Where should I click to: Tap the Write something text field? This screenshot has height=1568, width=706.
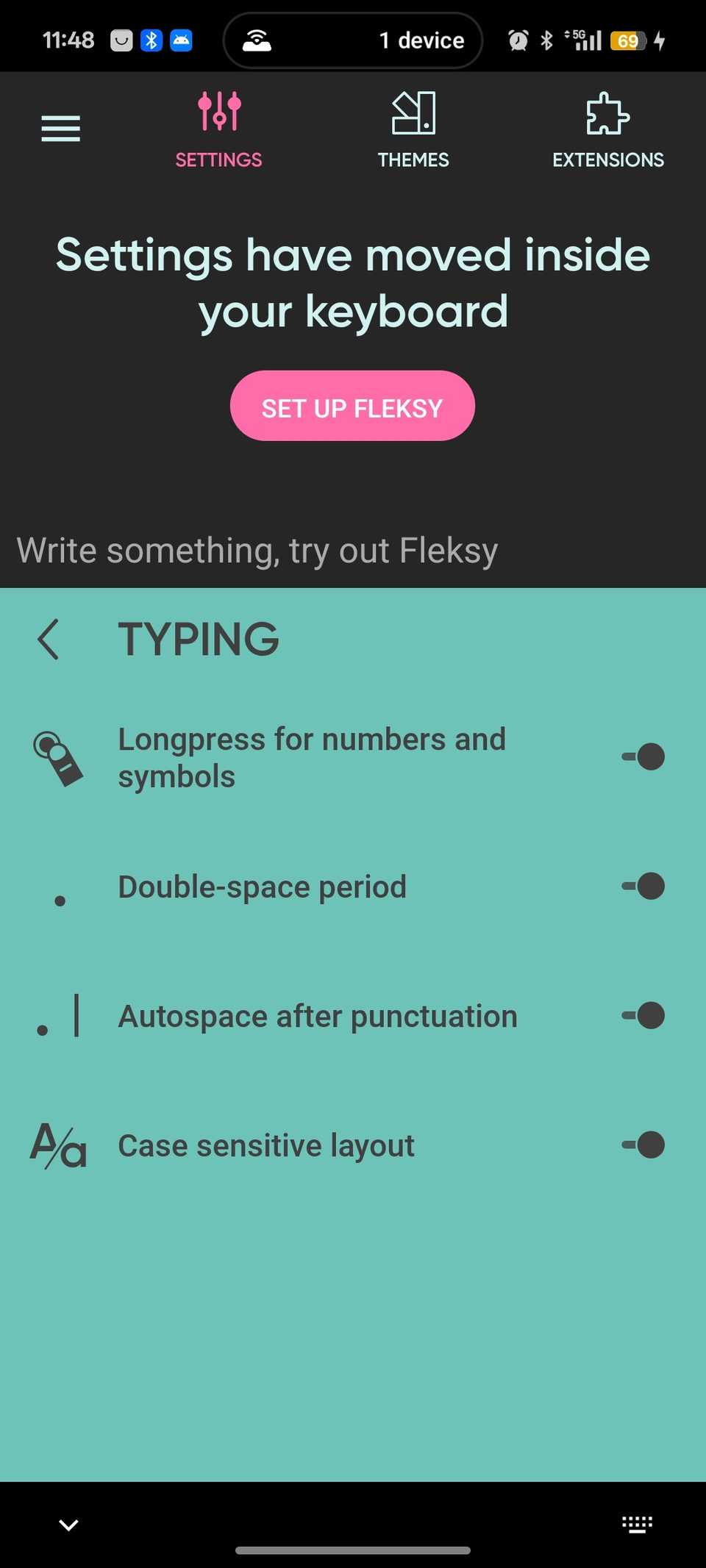(257, 550)
